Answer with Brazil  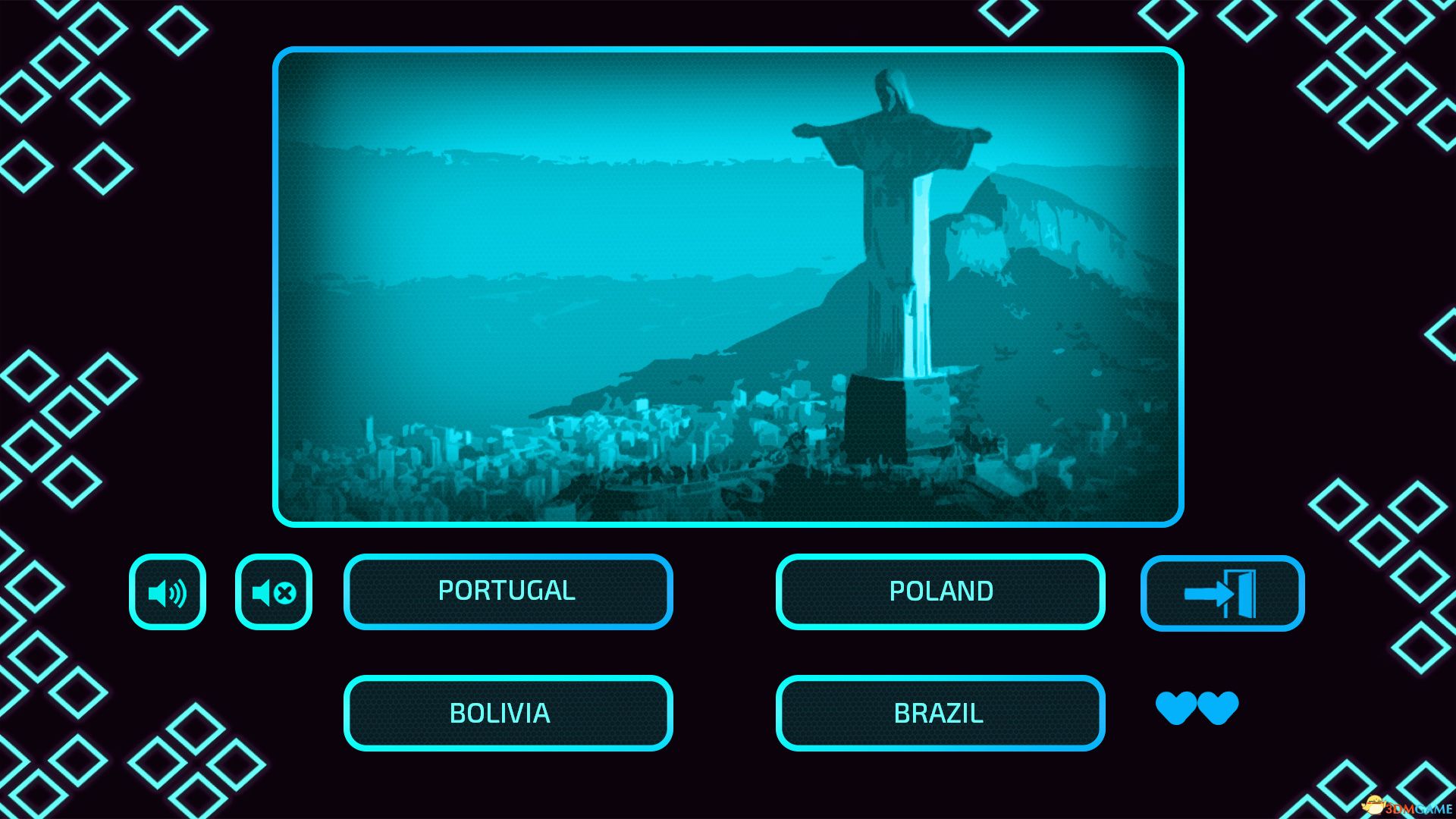tap(940, 713)
